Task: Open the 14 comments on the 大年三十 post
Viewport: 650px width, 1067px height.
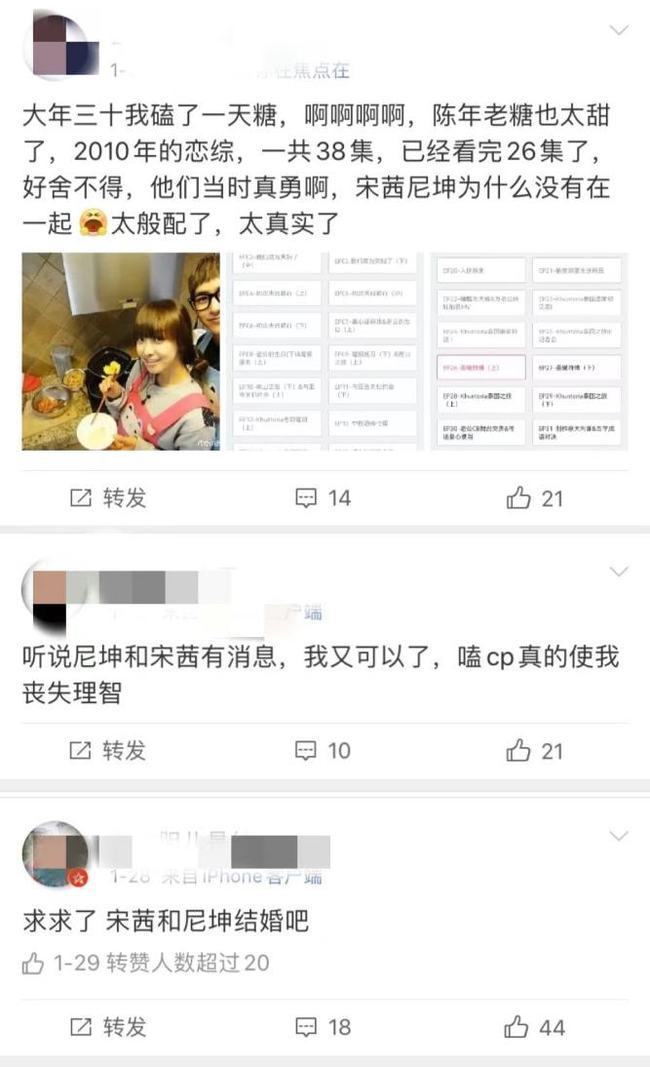Action: click(323, 497)
